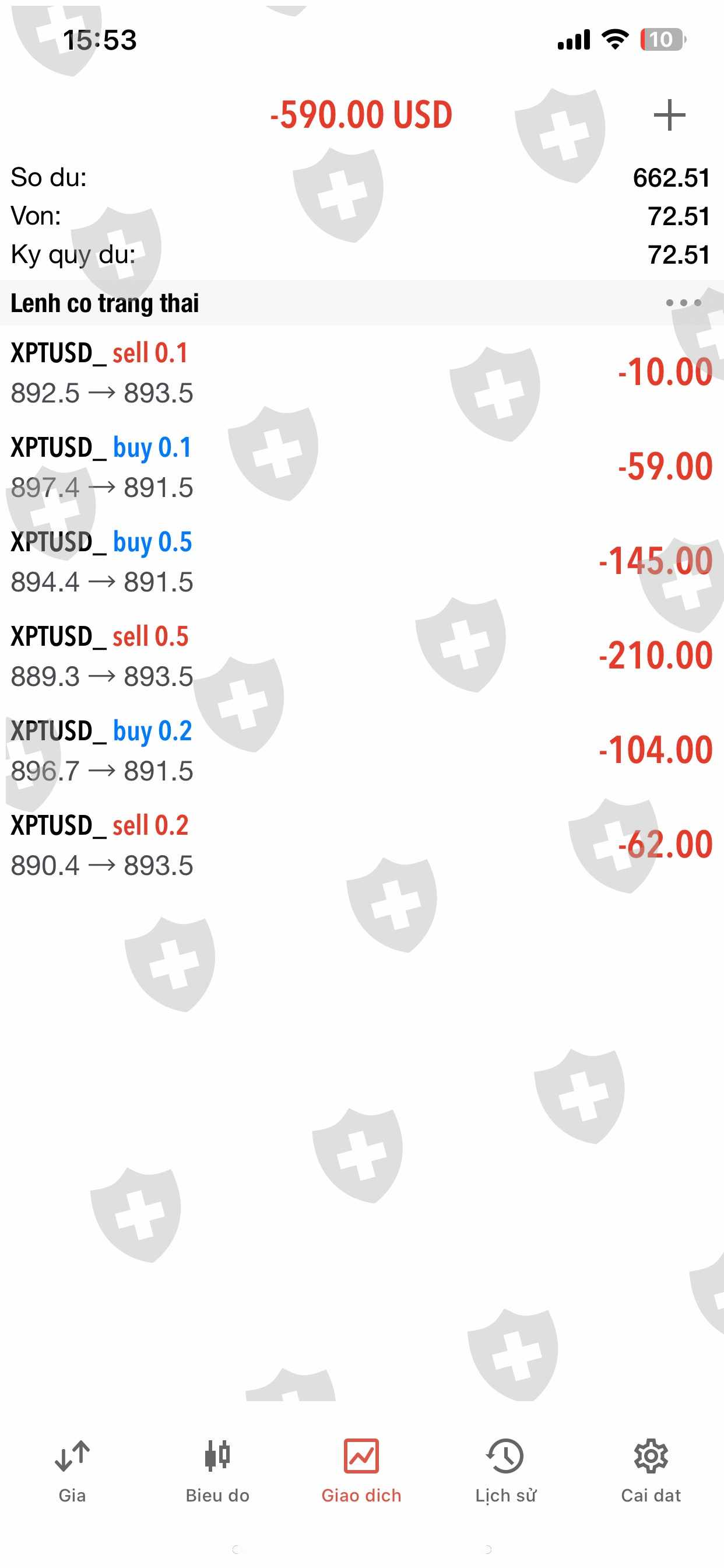Expand XPTUSD_ sell 0.5 position details
Image resolution: width=724 pixels, height=1568 pixels.
[x=361, y=656]
